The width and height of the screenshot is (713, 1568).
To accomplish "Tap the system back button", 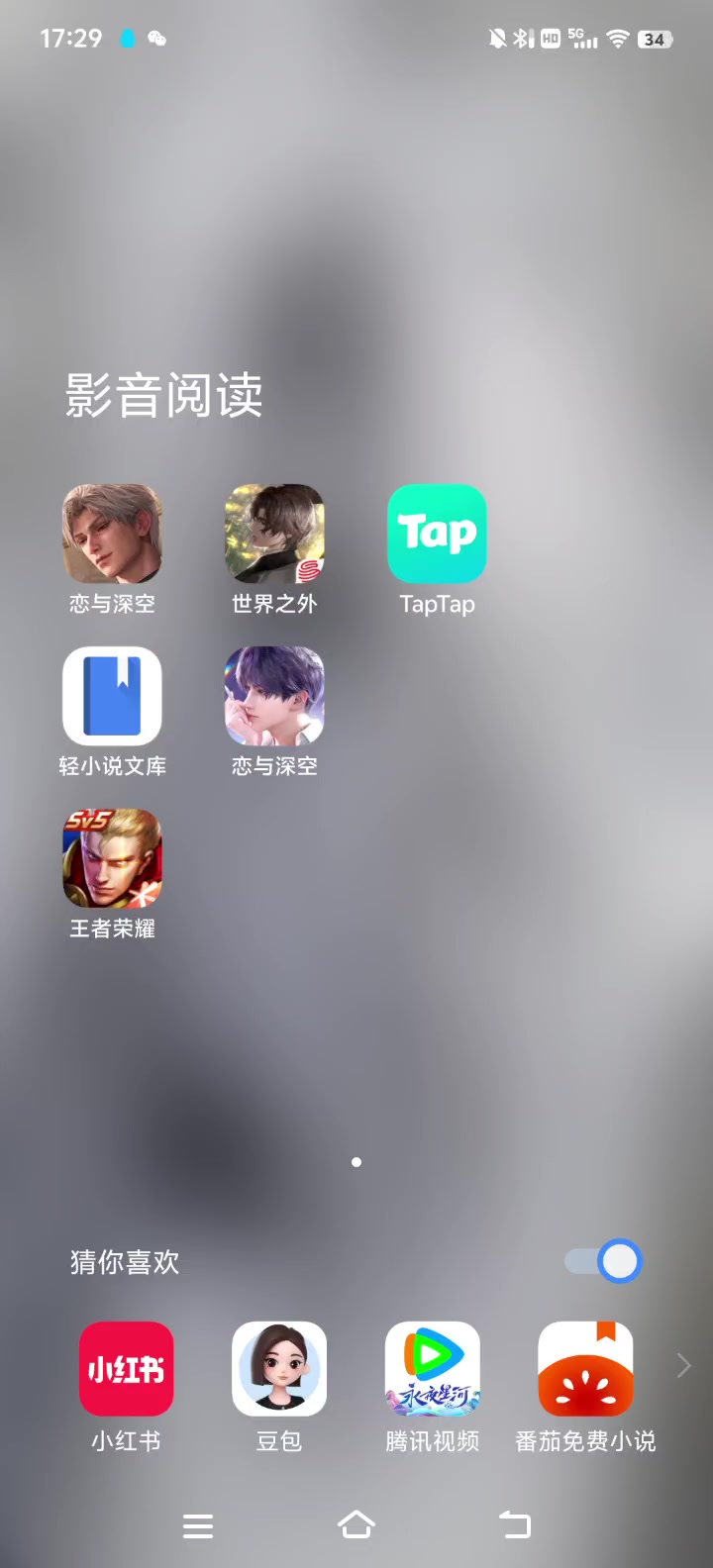I will coord(515,1525).
